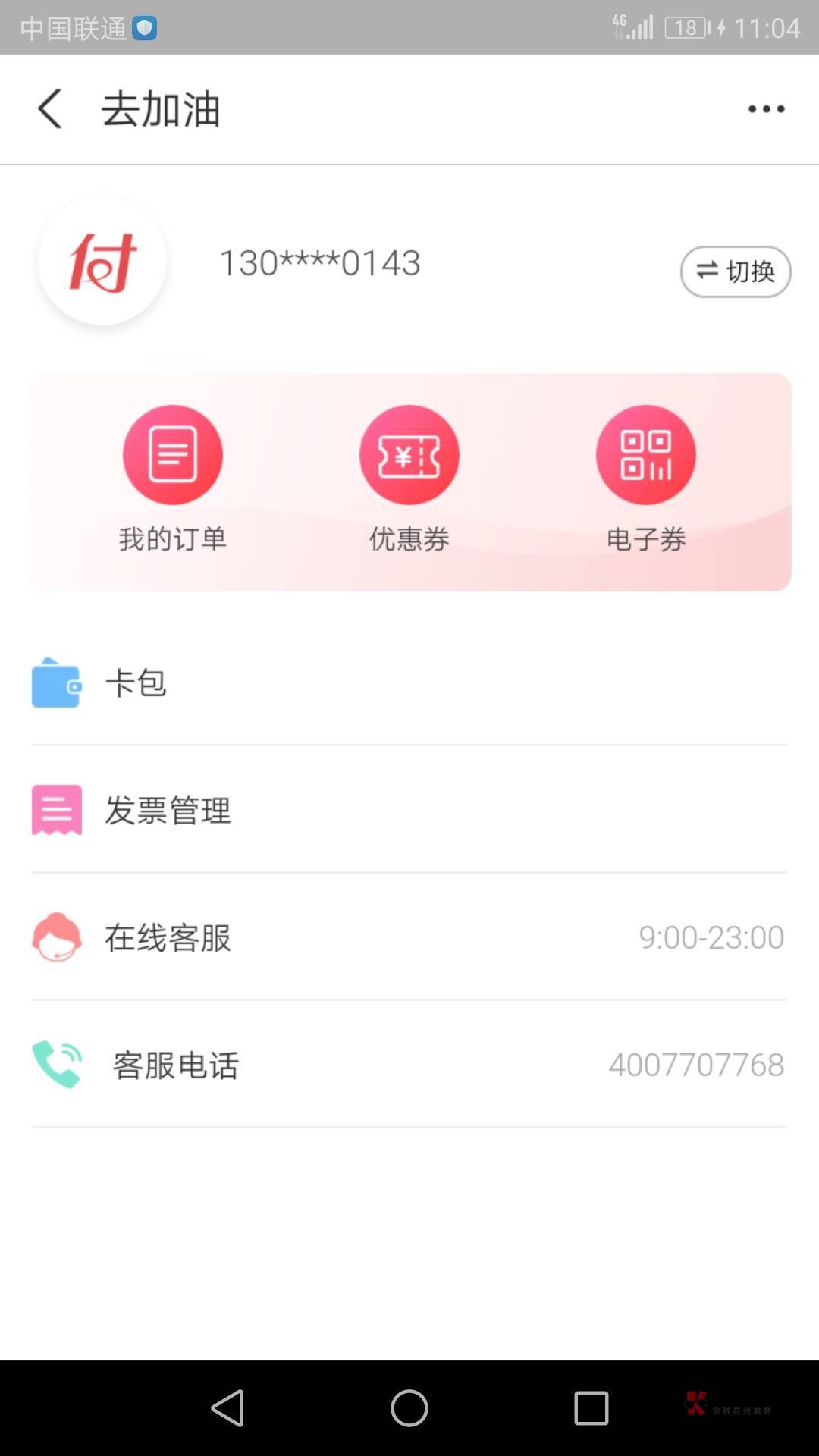Tap the 切换 switch account button
Image resolution: width=819 pixels, height=1456 pixels.
pyautogui.click(x=736, y=271)
